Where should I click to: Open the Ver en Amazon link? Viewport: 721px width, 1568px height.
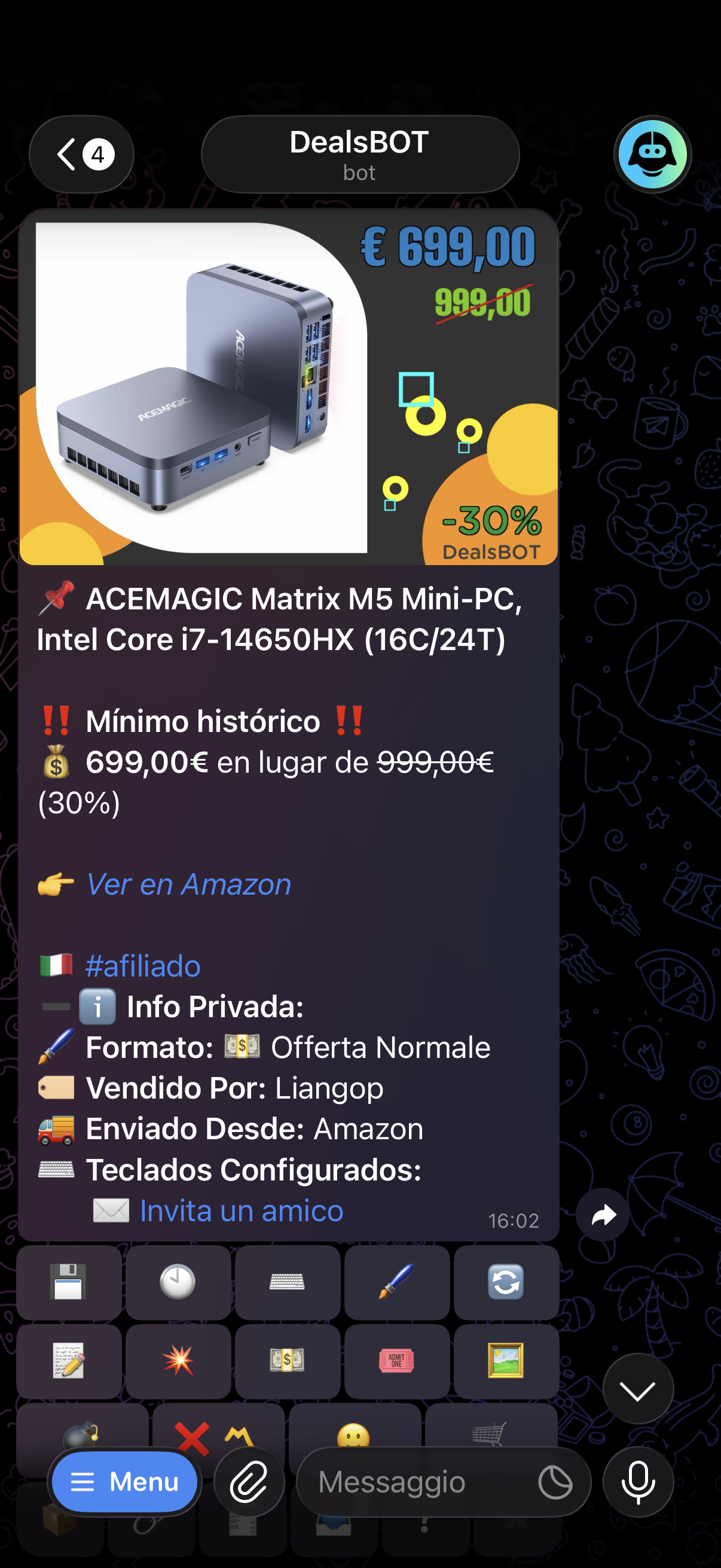[188, 884]
